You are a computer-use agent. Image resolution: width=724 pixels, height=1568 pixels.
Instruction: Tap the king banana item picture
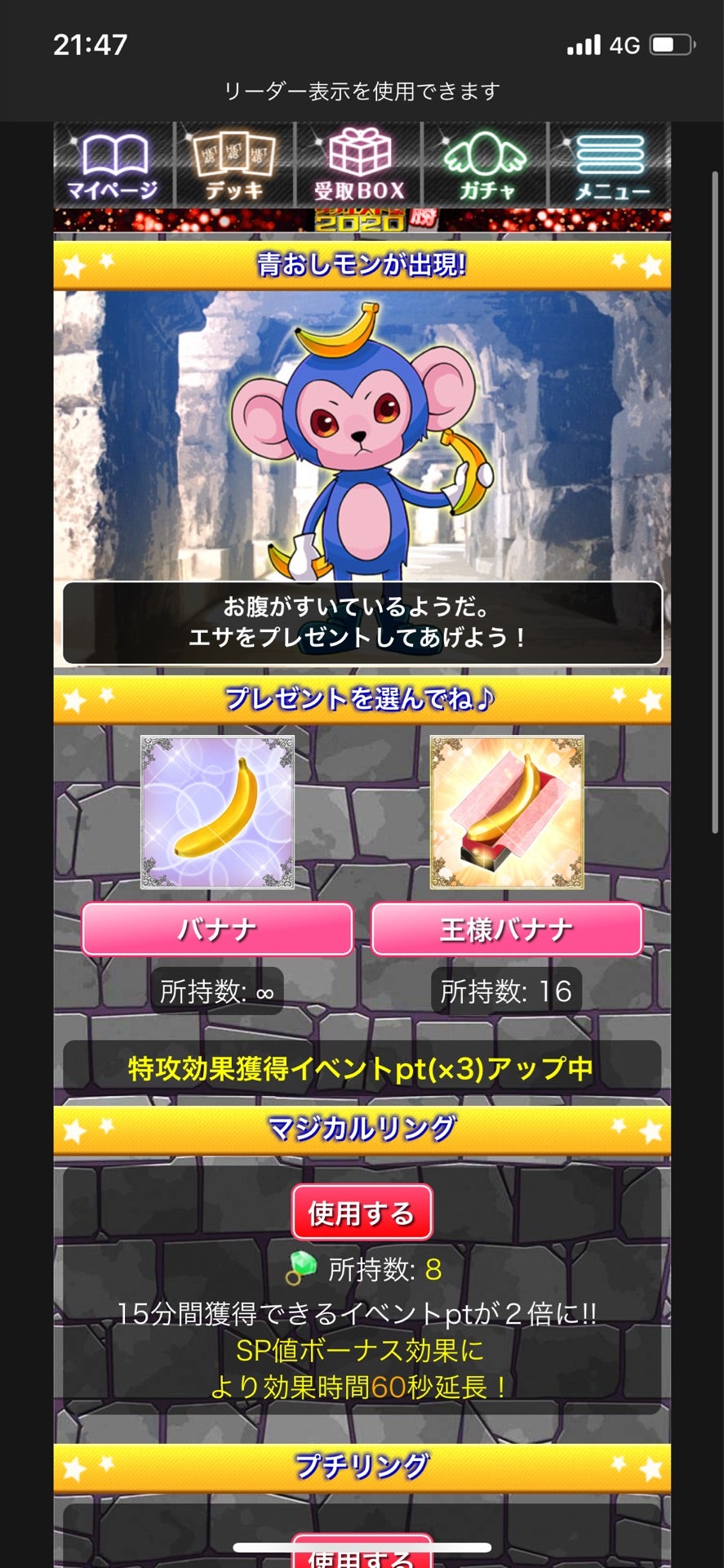507,812
